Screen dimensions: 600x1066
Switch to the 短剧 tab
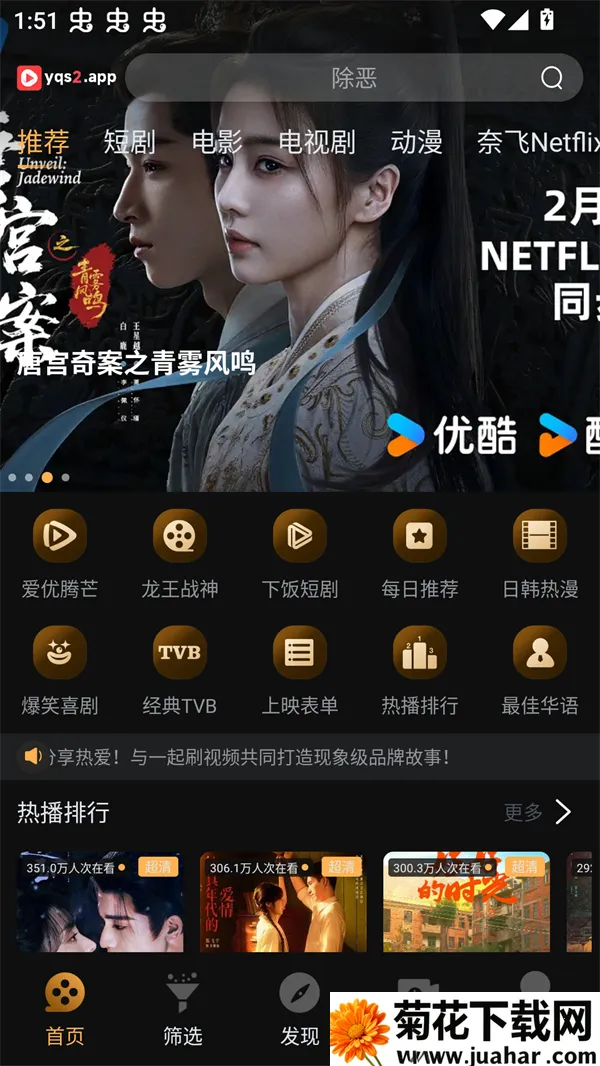(129, 142)
